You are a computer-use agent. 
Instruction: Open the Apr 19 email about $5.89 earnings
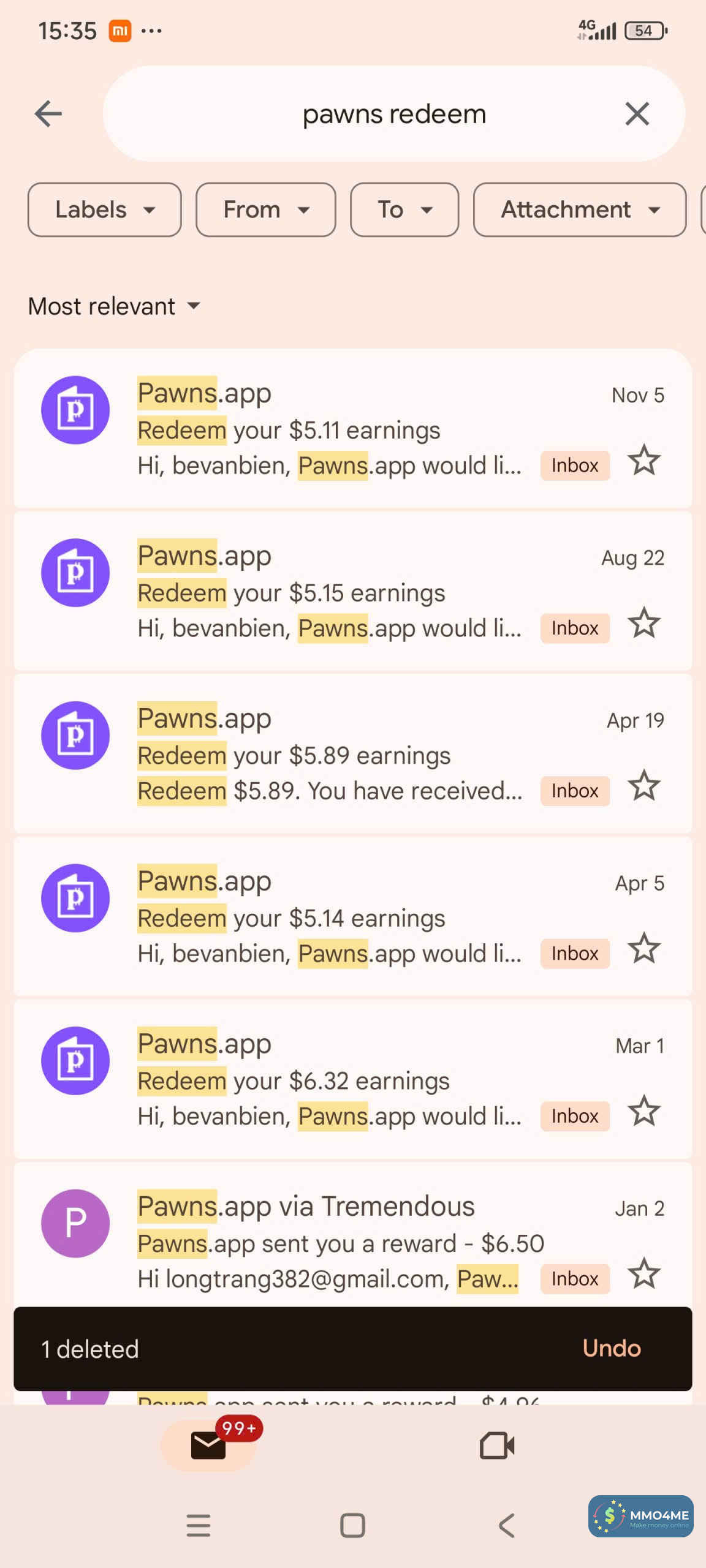coord(331,755)
